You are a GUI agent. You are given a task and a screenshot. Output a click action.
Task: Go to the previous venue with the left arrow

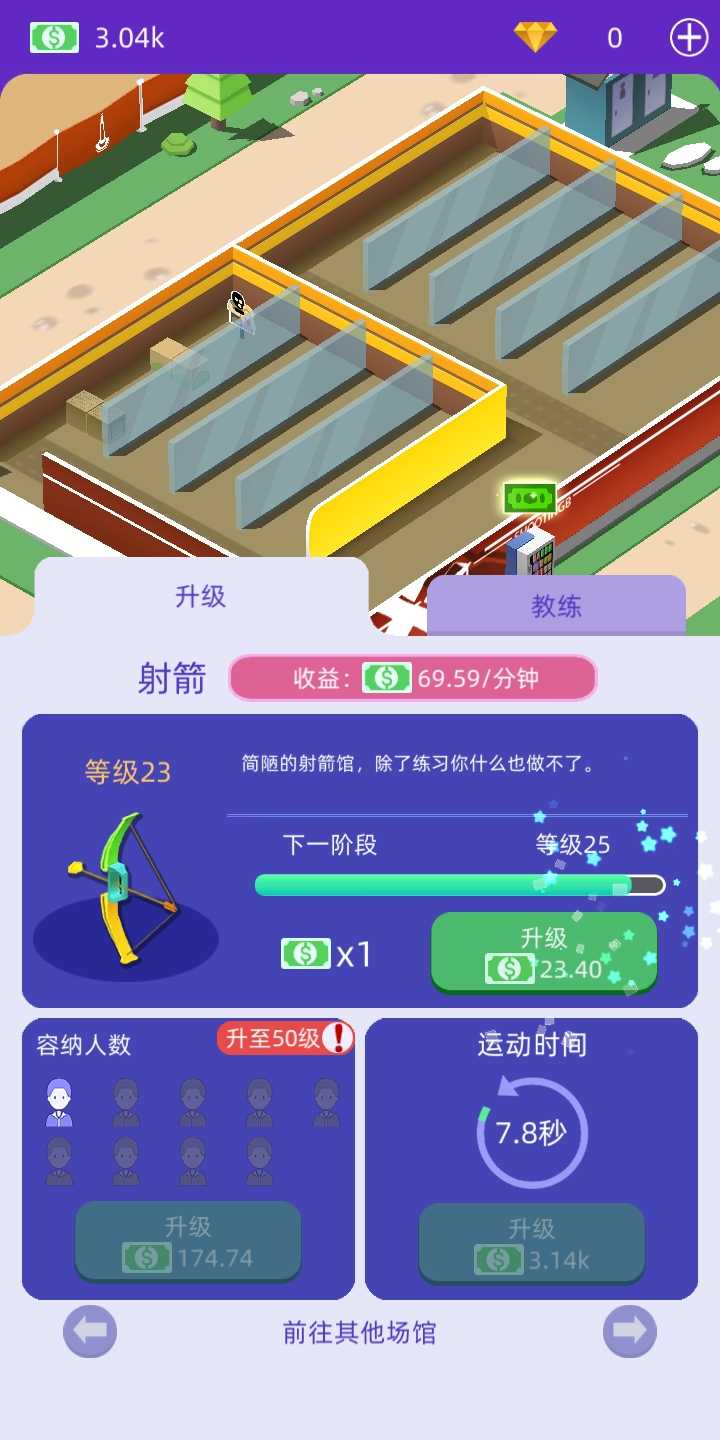(90, 1332)
